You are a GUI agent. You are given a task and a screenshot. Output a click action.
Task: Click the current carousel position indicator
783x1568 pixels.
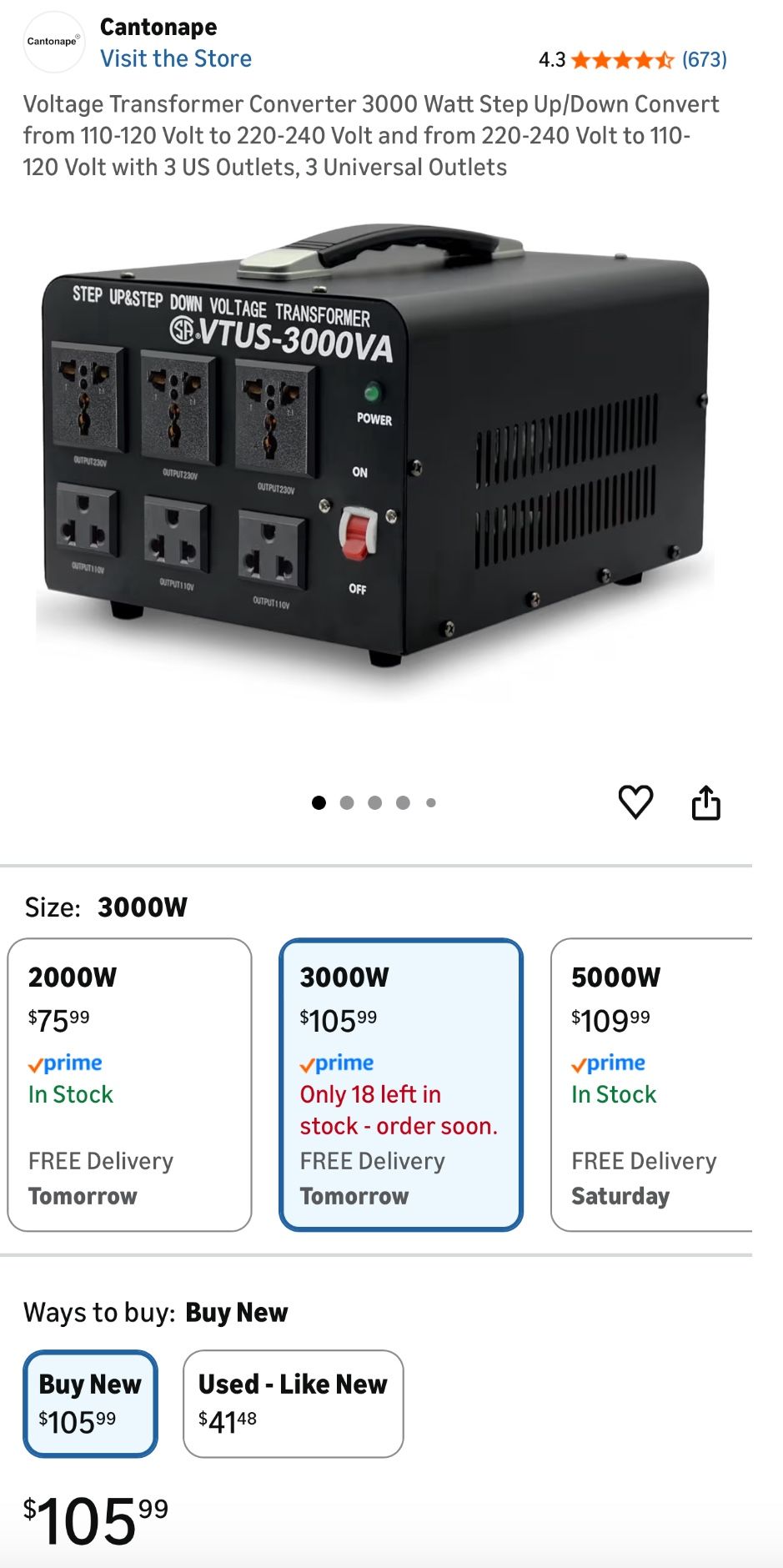319,802
